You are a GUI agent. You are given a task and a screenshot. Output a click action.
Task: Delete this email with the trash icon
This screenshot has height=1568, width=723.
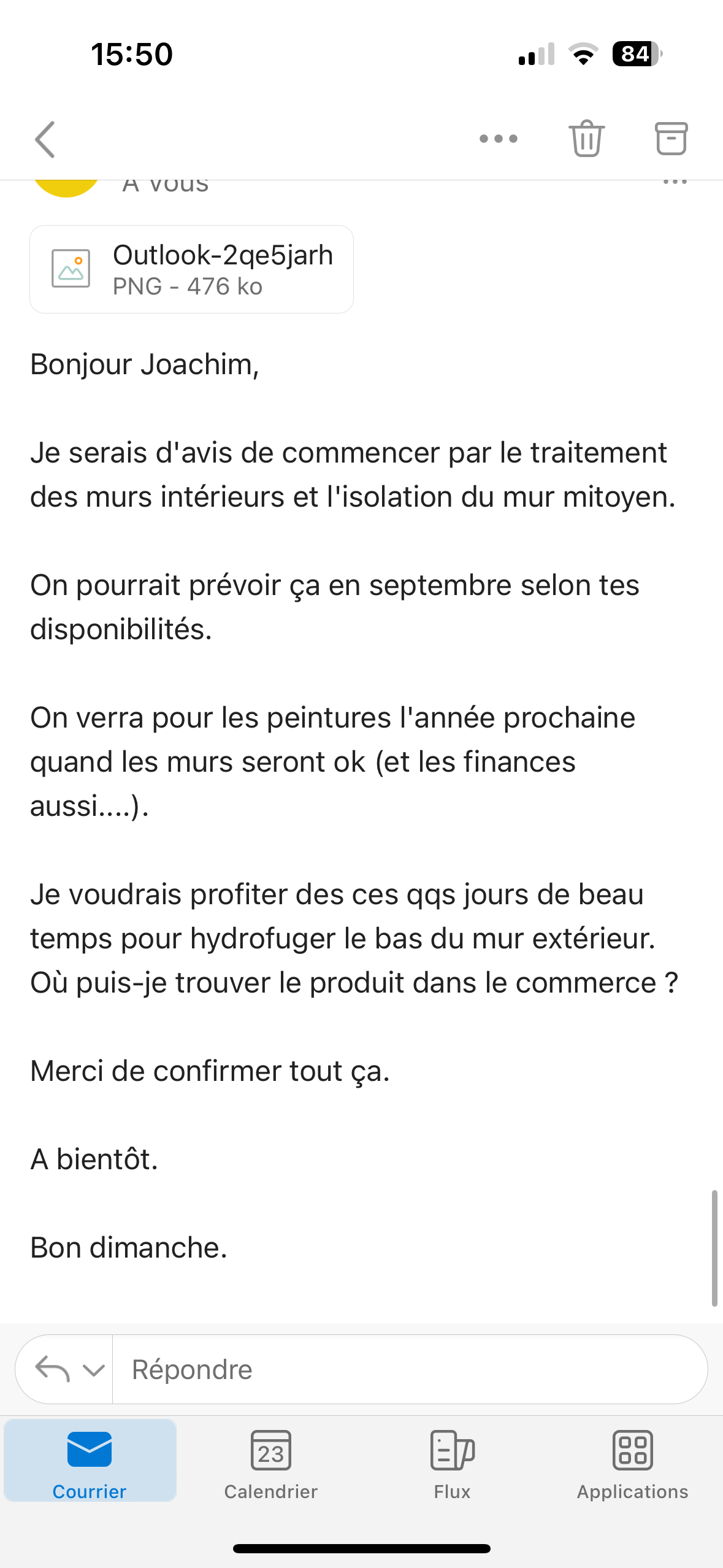tap(586, 139)
